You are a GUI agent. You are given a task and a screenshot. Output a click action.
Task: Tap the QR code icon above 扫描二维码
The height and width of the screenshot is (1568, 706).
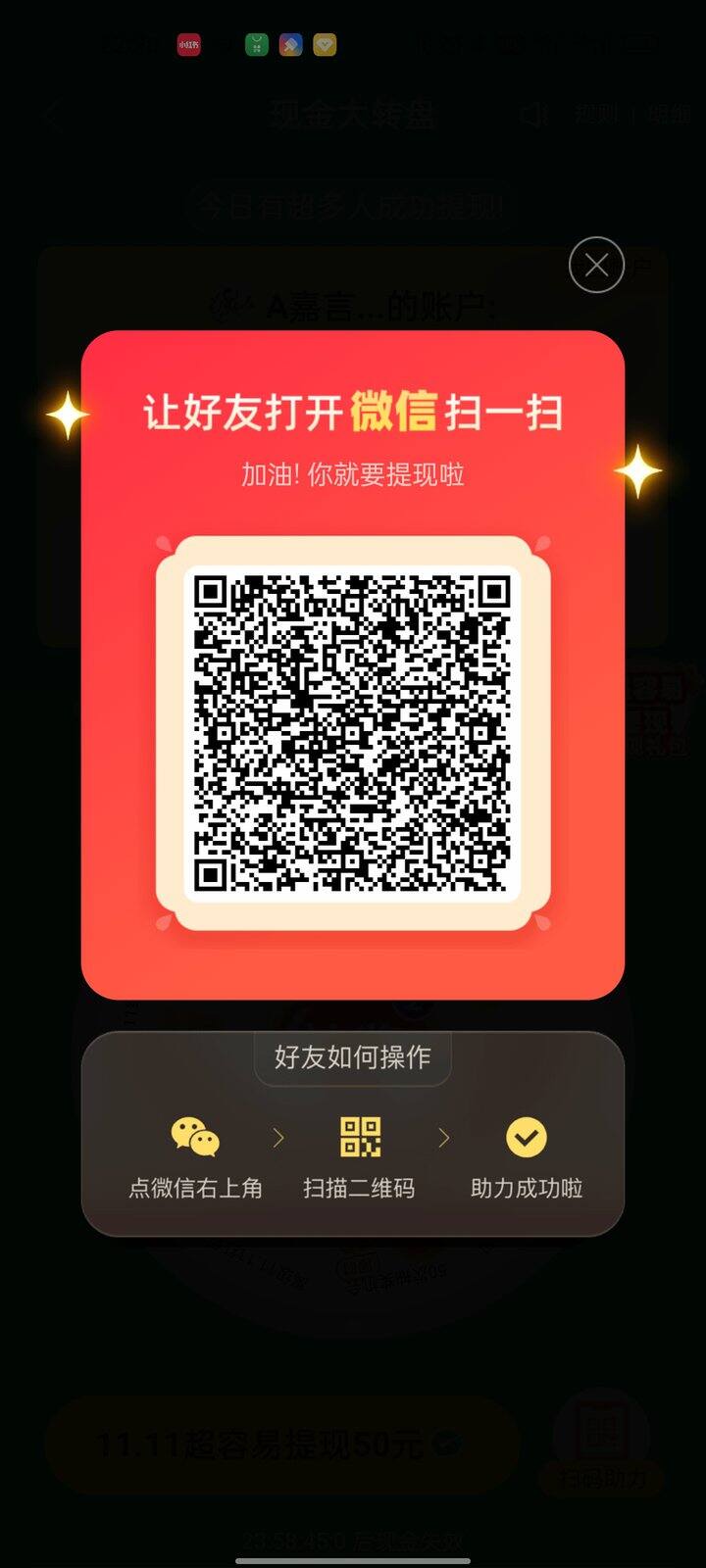tap(360, 1139)
